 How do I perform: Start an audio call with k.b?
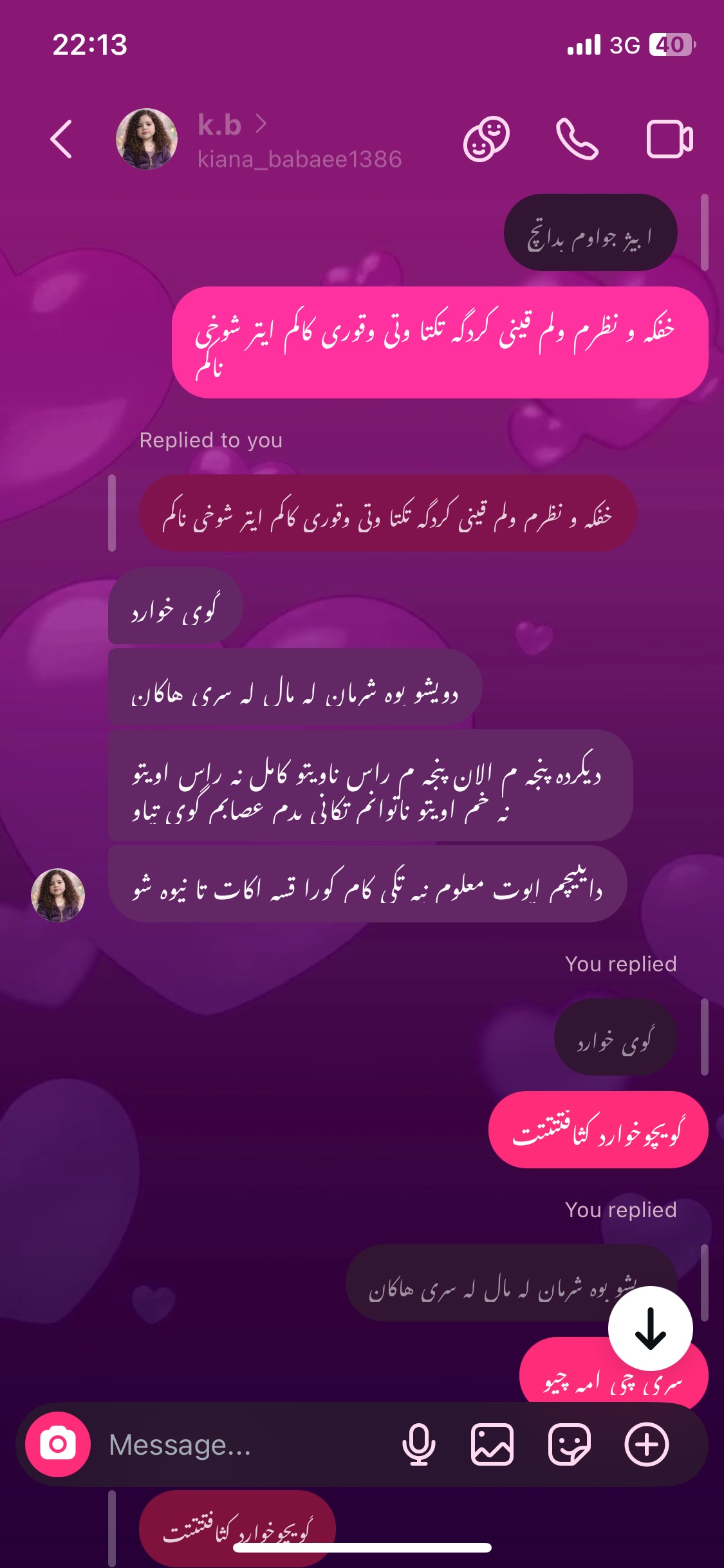coord(577,139)
